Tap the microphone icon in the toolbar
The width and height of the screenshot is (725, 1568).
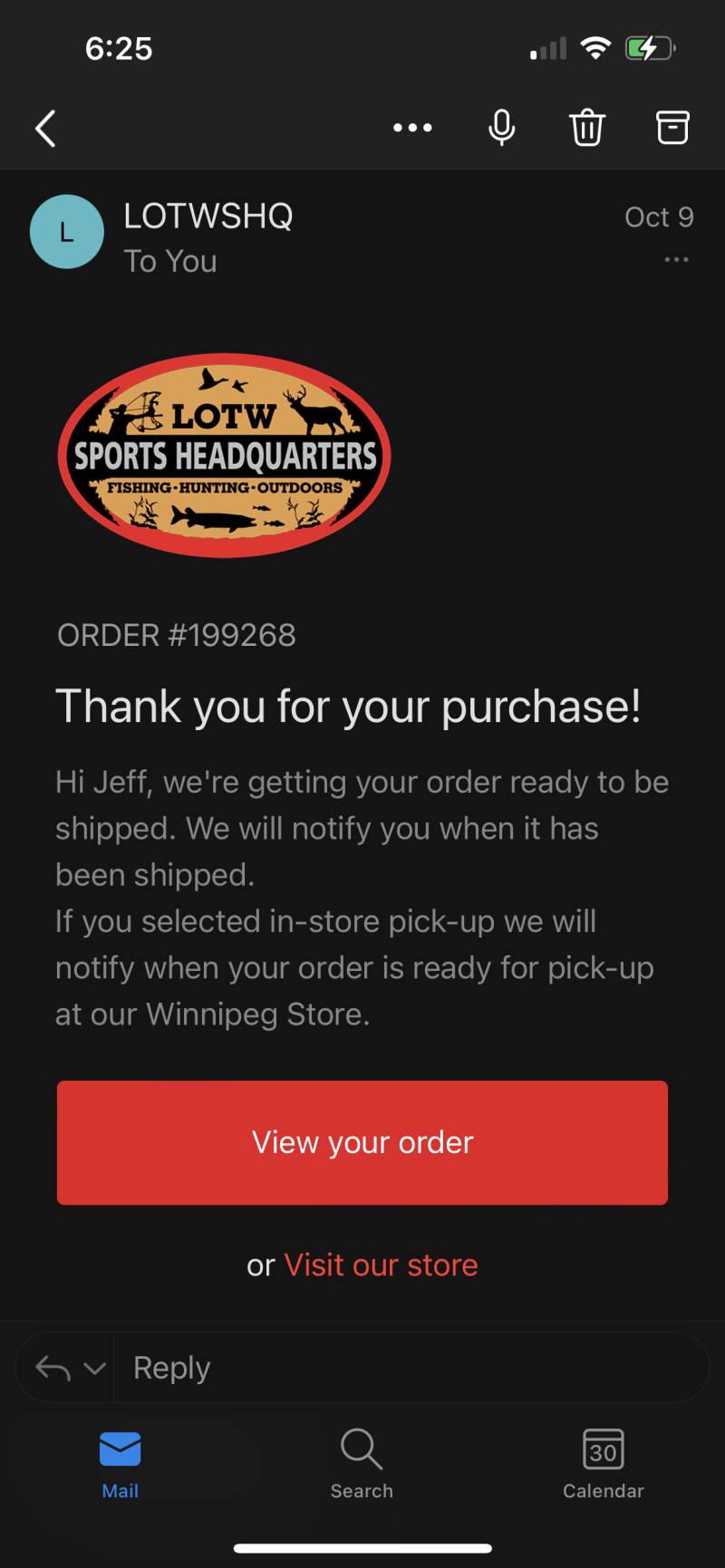click(x=501, y=128)
